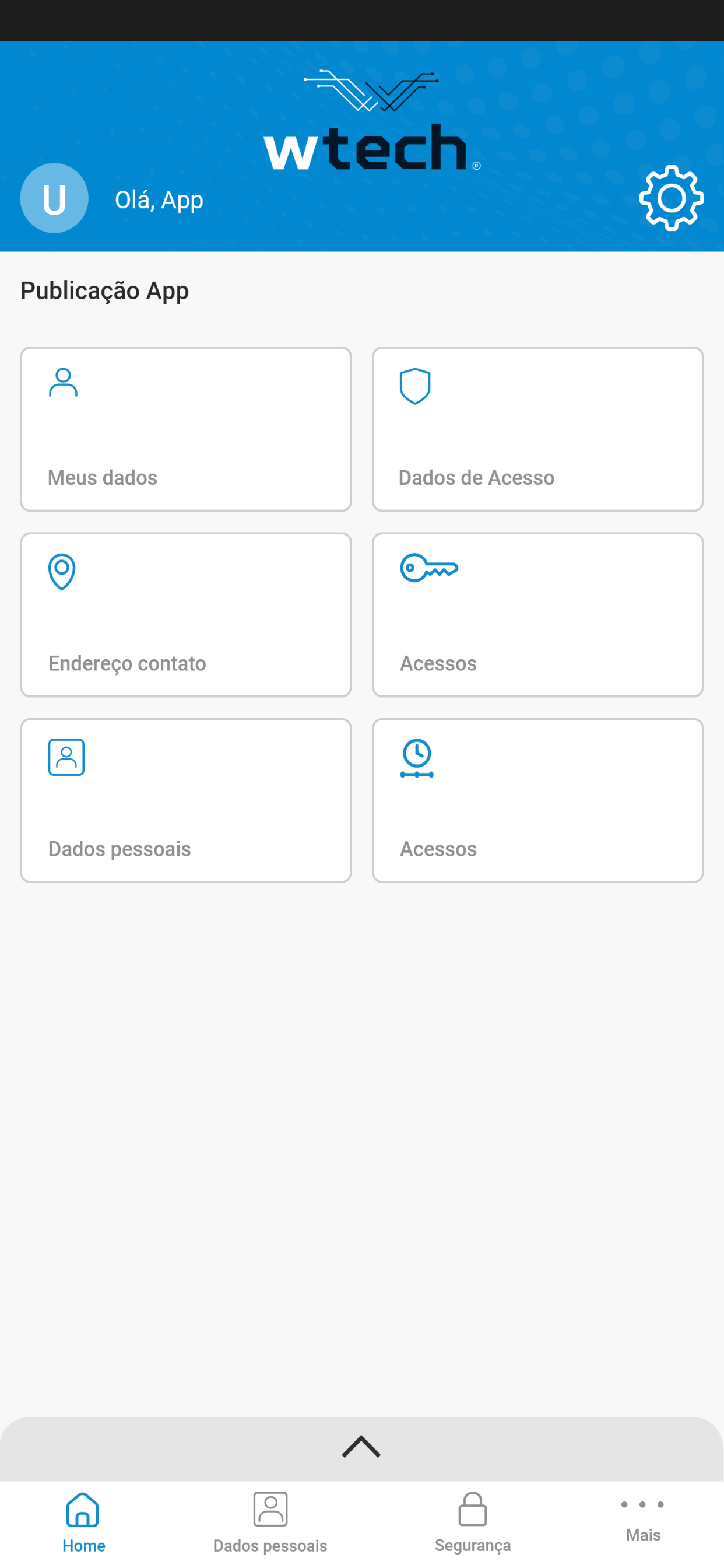Open the Endereço contato card
The height and width of the screenshot is (1568, 724).
coord(186,615)
